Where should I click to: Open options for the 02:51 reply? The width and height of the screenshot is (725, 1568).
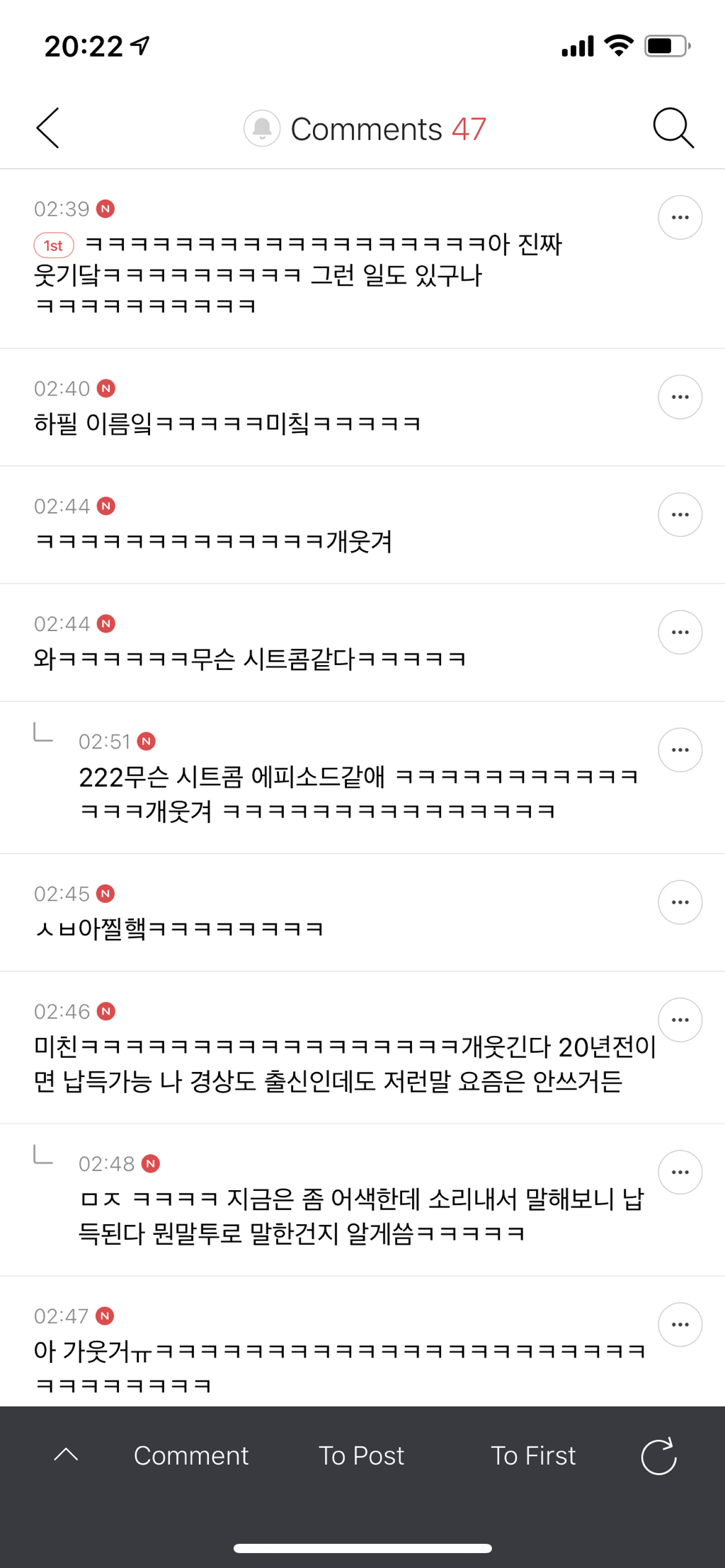pyautogui.click(x=680, y=750)
